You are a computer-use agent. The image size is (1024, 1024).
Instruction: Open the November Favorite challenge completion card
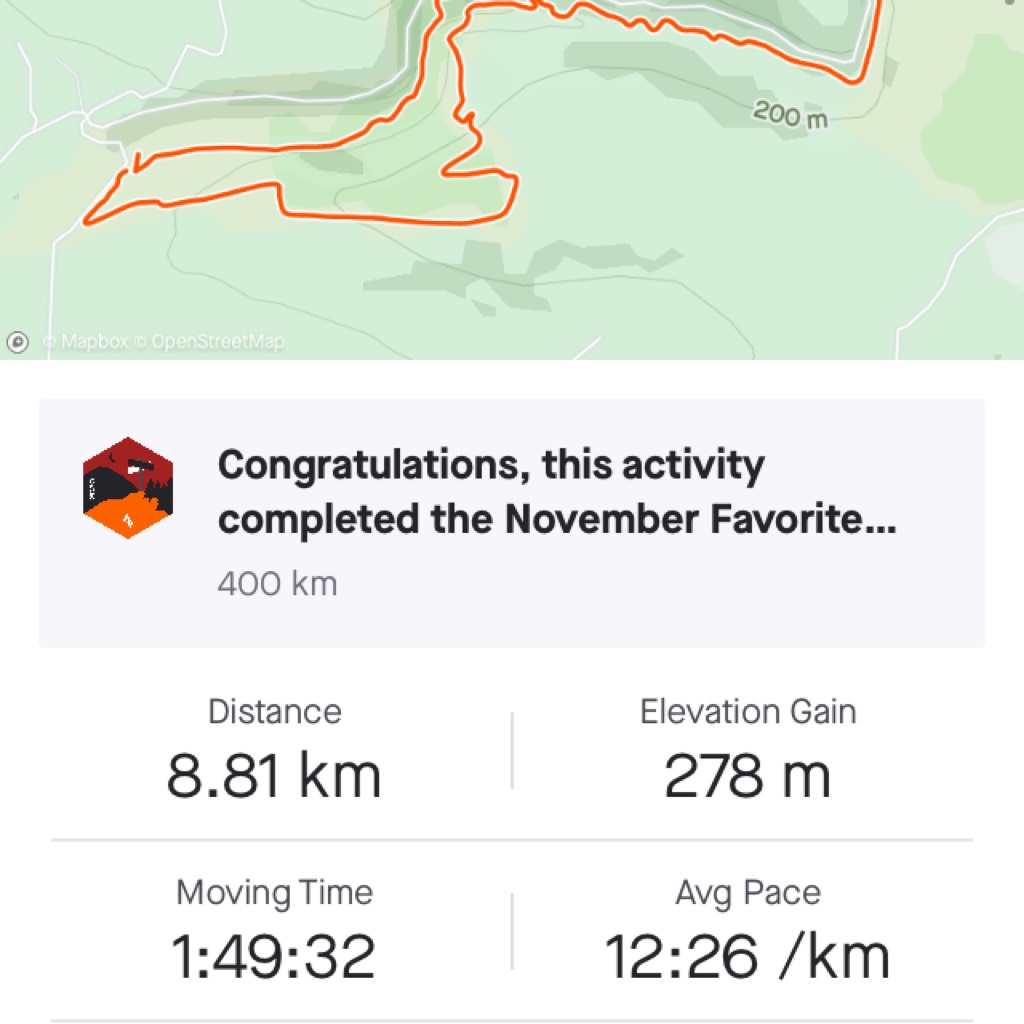click(x=512, y=522)
